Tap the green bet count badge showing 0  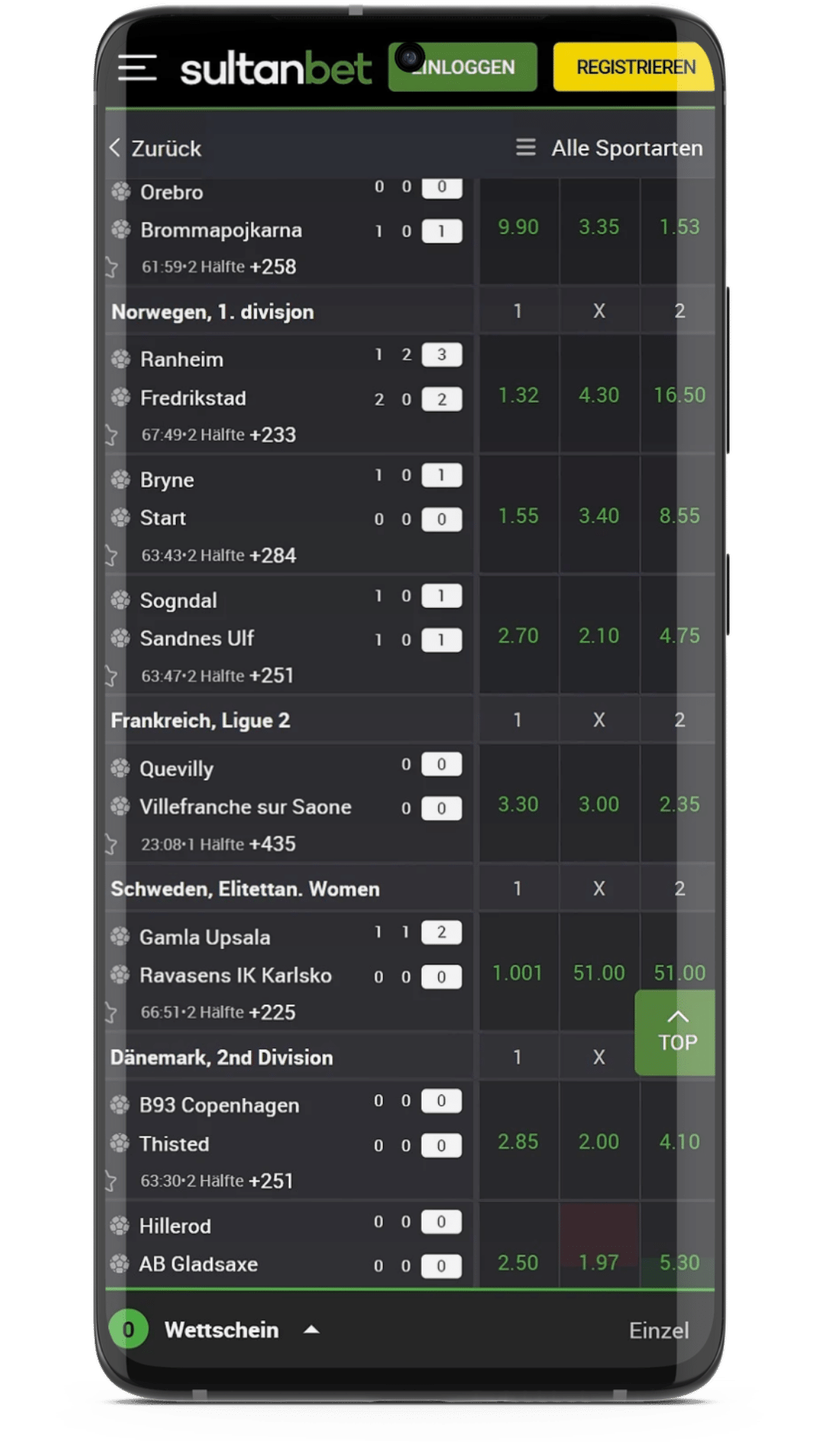click(x=129, y=1329)
